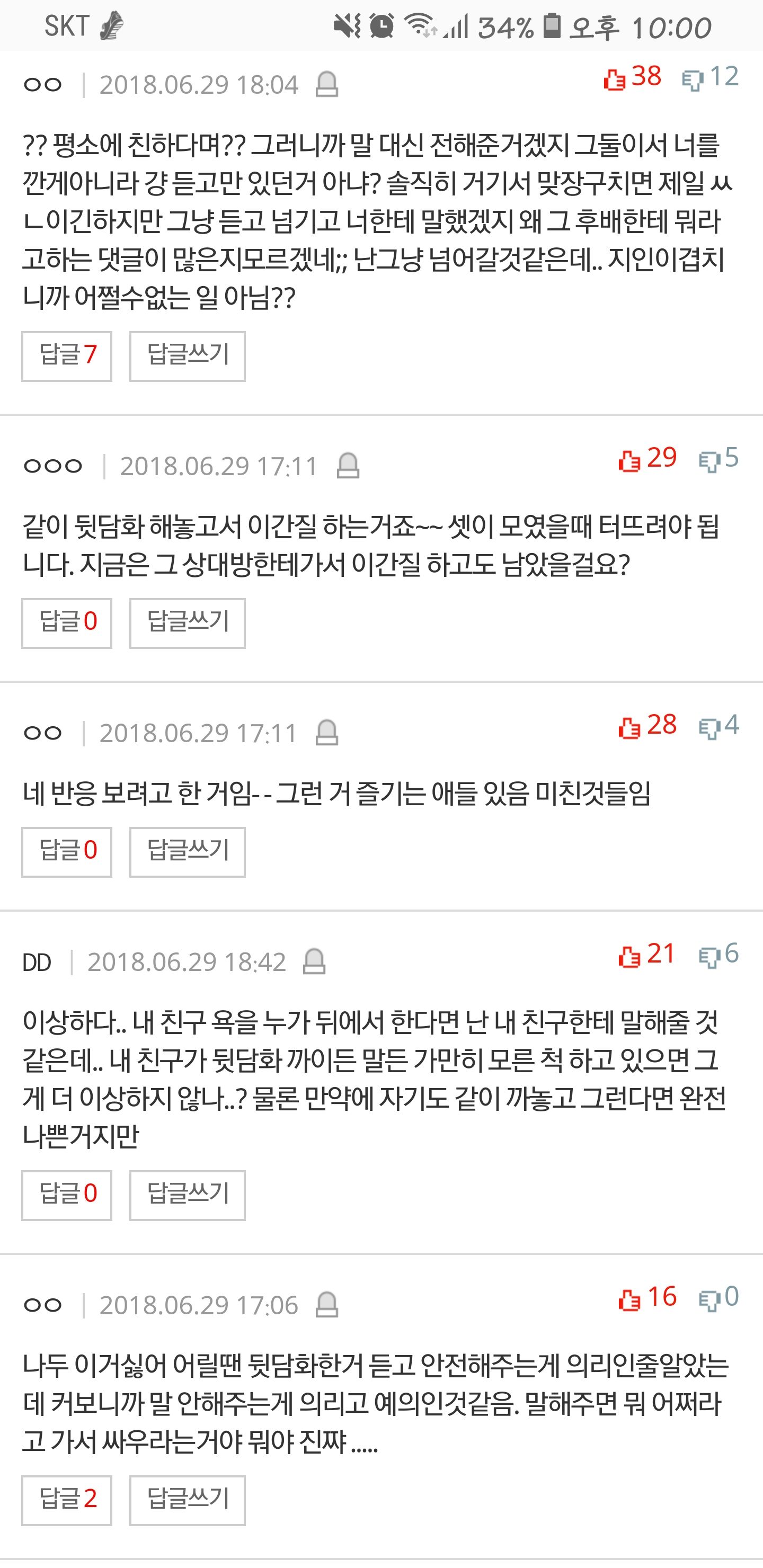This screenshot has width=763, height=1568.
Task: Open the 2 replies on the 17:06 comment
Action: click(x=67, y=1500)
